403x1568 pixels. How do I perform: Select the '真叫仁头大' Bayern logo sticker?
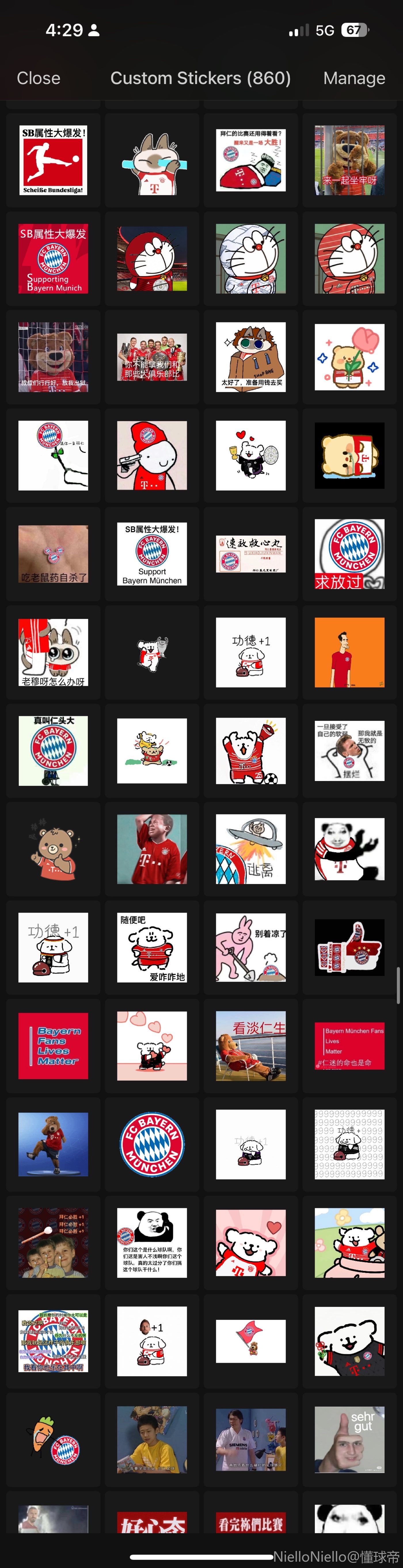click(53, 750)
